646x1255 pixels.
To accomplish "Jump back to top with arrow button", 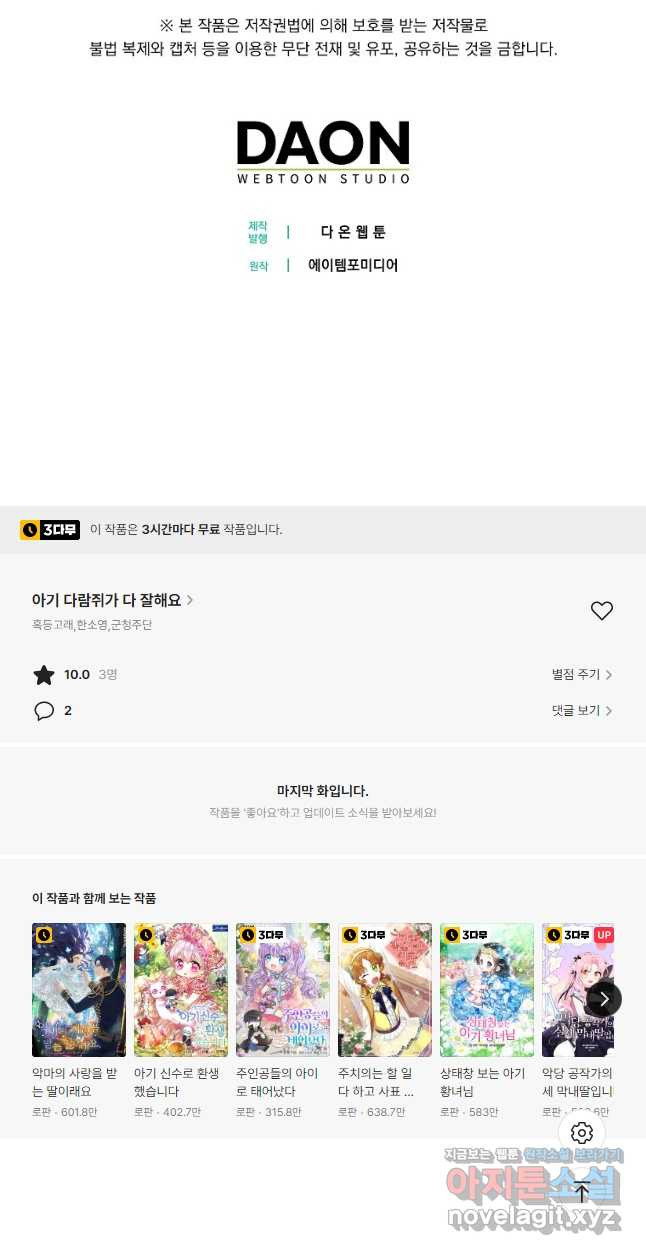I will [x=582, y=1191].
